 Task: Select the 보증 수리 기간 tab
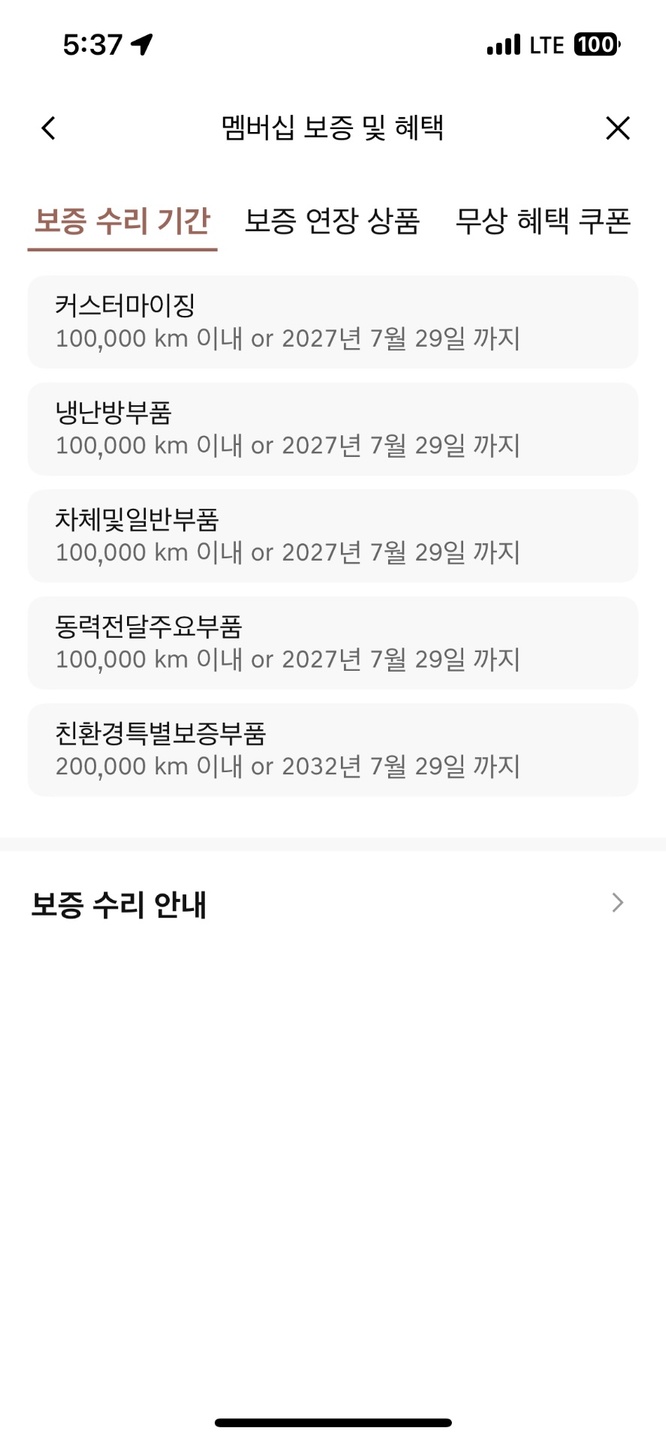coord(122,220)
